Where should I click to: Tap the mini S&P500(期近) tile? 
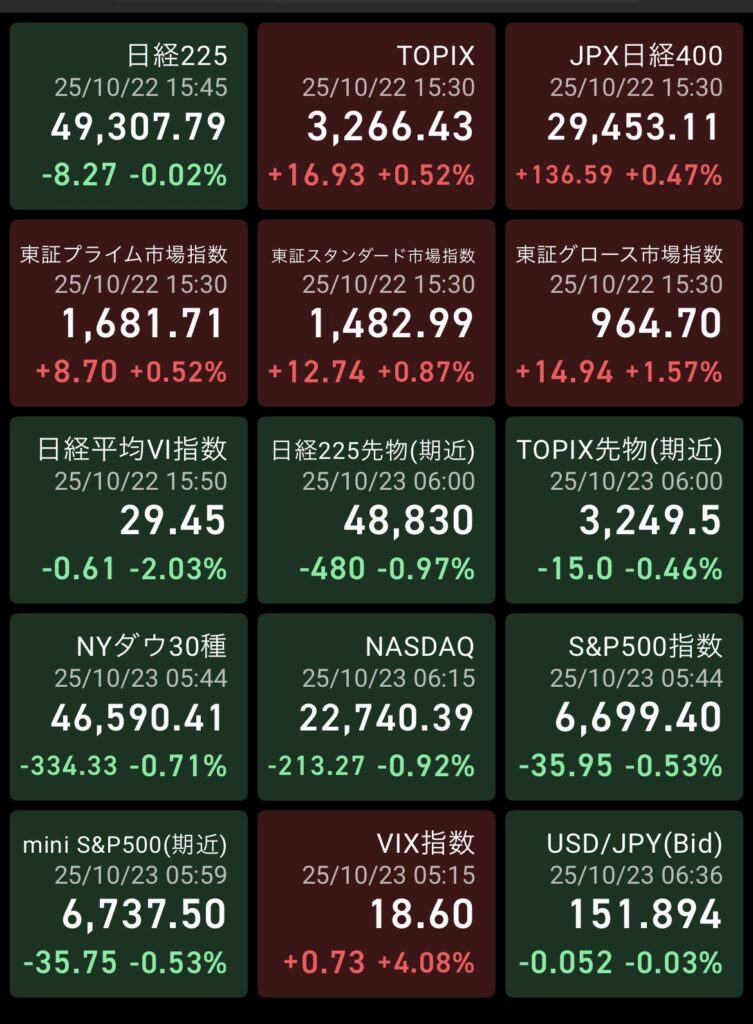(129, 904)
